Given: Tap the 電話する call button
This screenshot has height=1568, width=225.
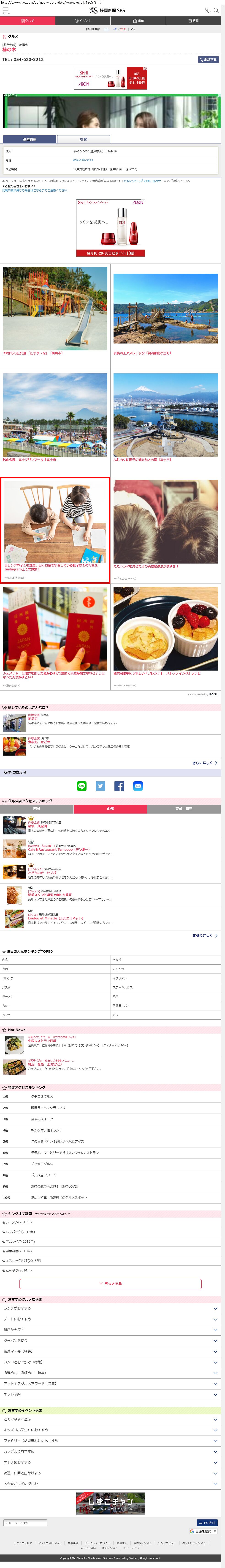Looking at the screenshot, I should point(208,60).
